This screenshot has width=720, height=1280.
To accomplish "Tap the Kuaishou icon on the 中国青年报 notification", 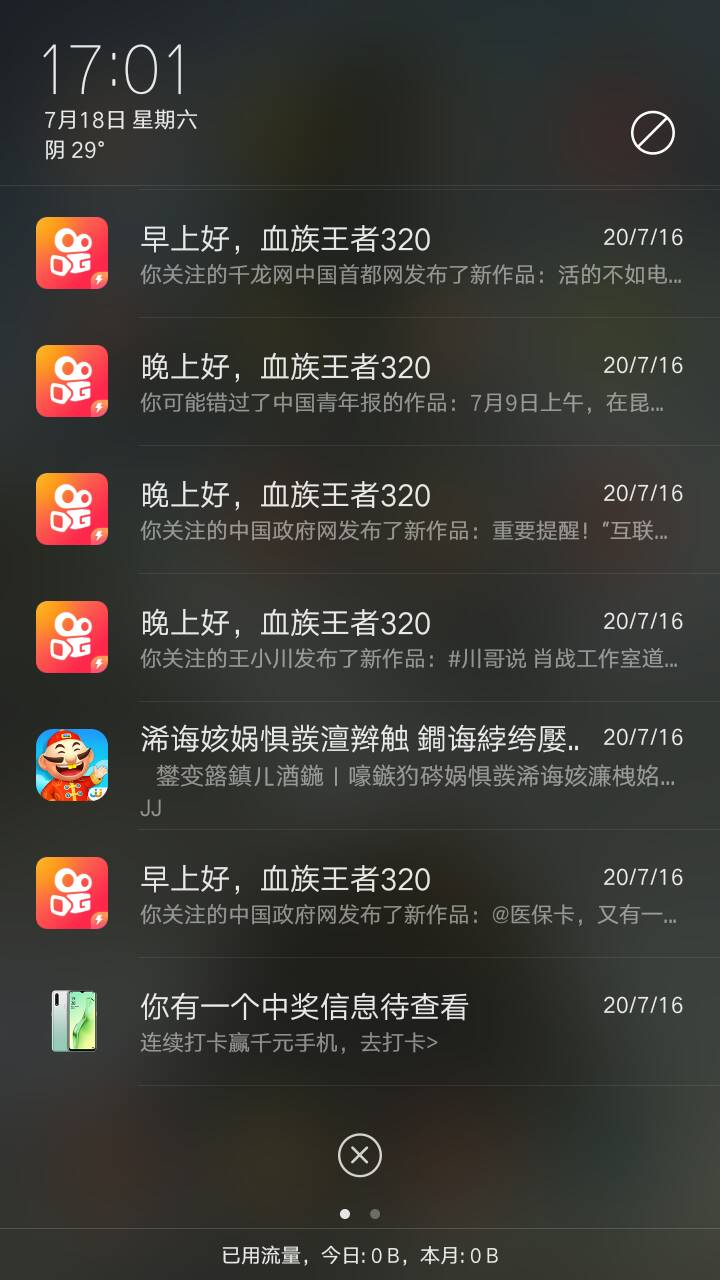I will coord(71,380).
